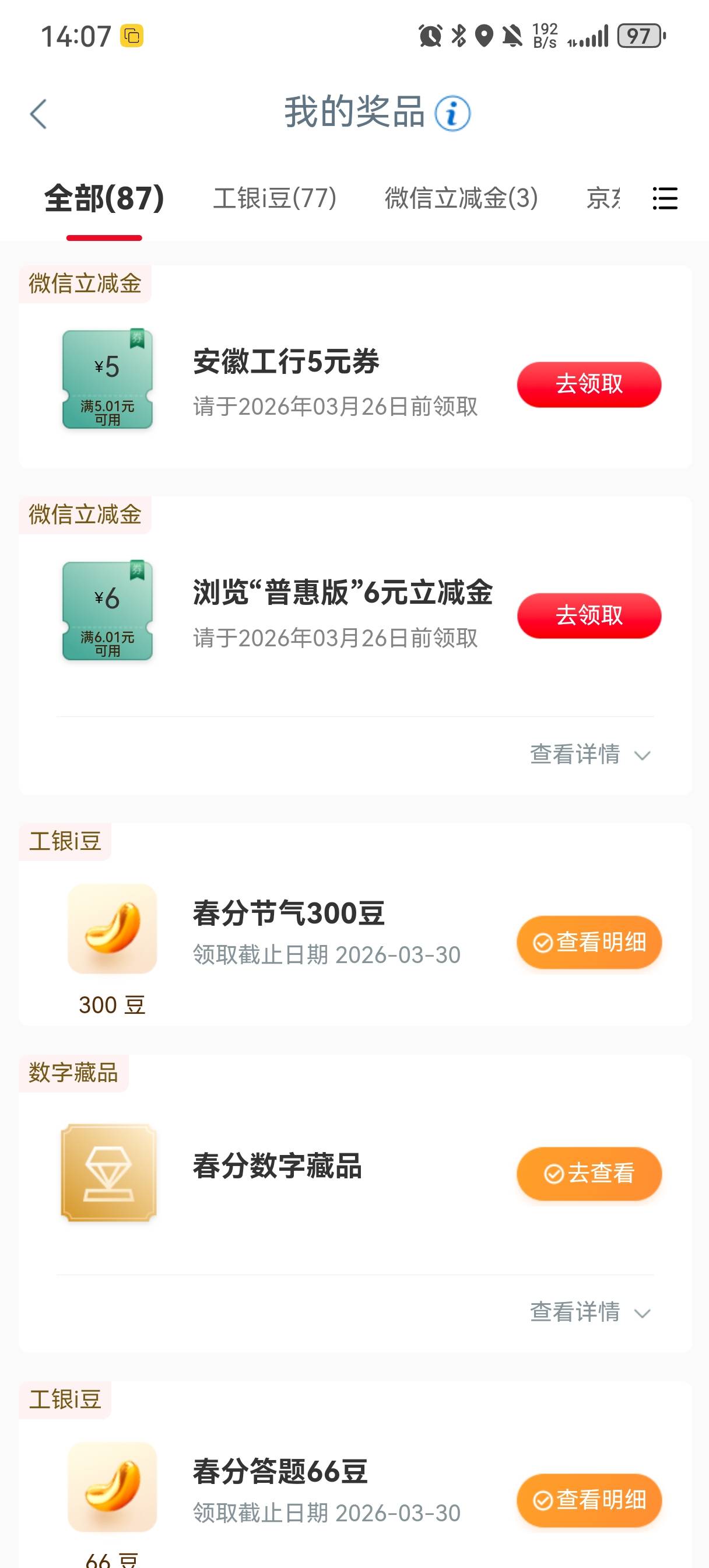Screen dimensions: 709x1568
Task: View 查看明细 for 春分节气300豆
Action: coord(588,942)
